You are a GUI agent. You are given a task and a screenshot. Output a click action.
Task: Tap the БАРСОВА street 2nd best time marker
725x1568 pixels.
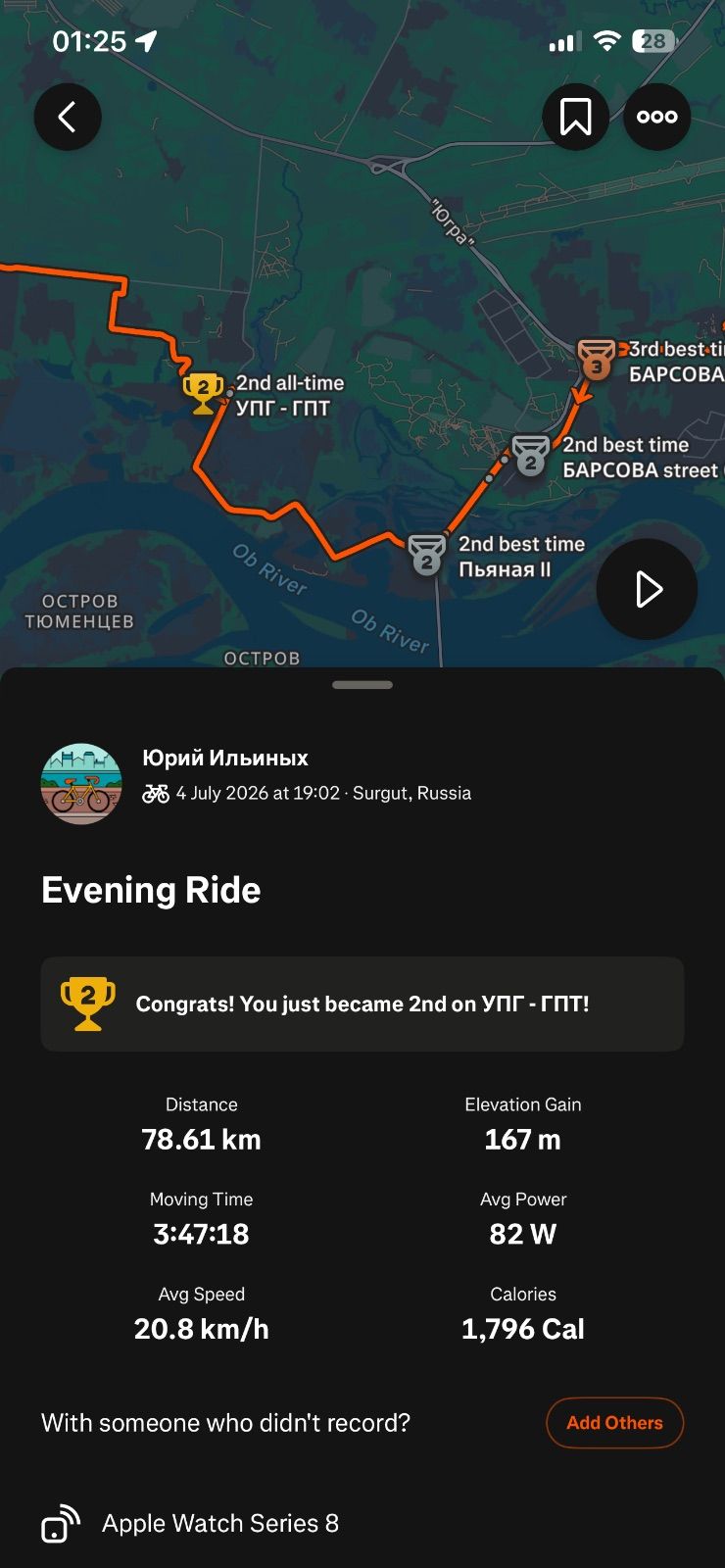click(x=531, y=456)
